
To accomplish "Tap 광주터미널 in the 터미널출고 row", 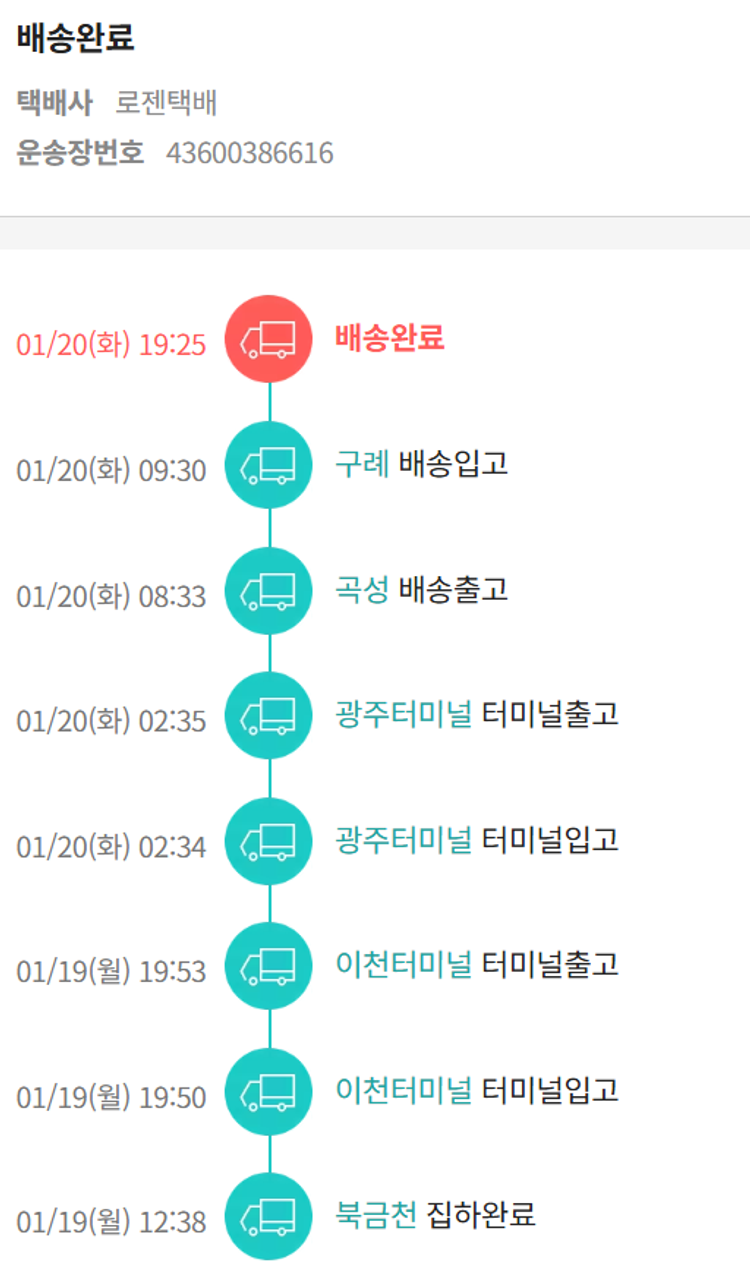I will [403, 714].
